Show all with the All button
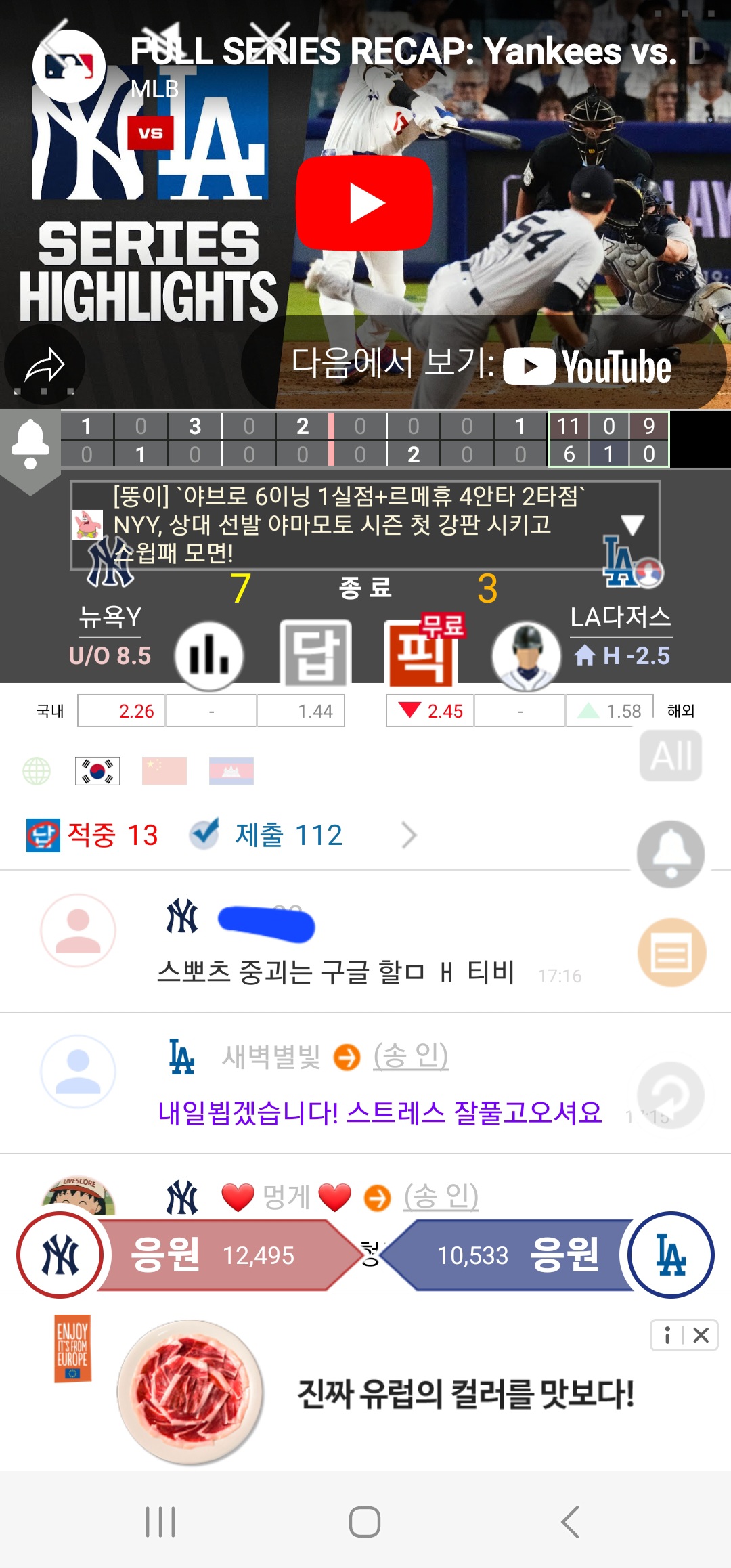This screenshot has width=731, height=1568. point(670,756)
